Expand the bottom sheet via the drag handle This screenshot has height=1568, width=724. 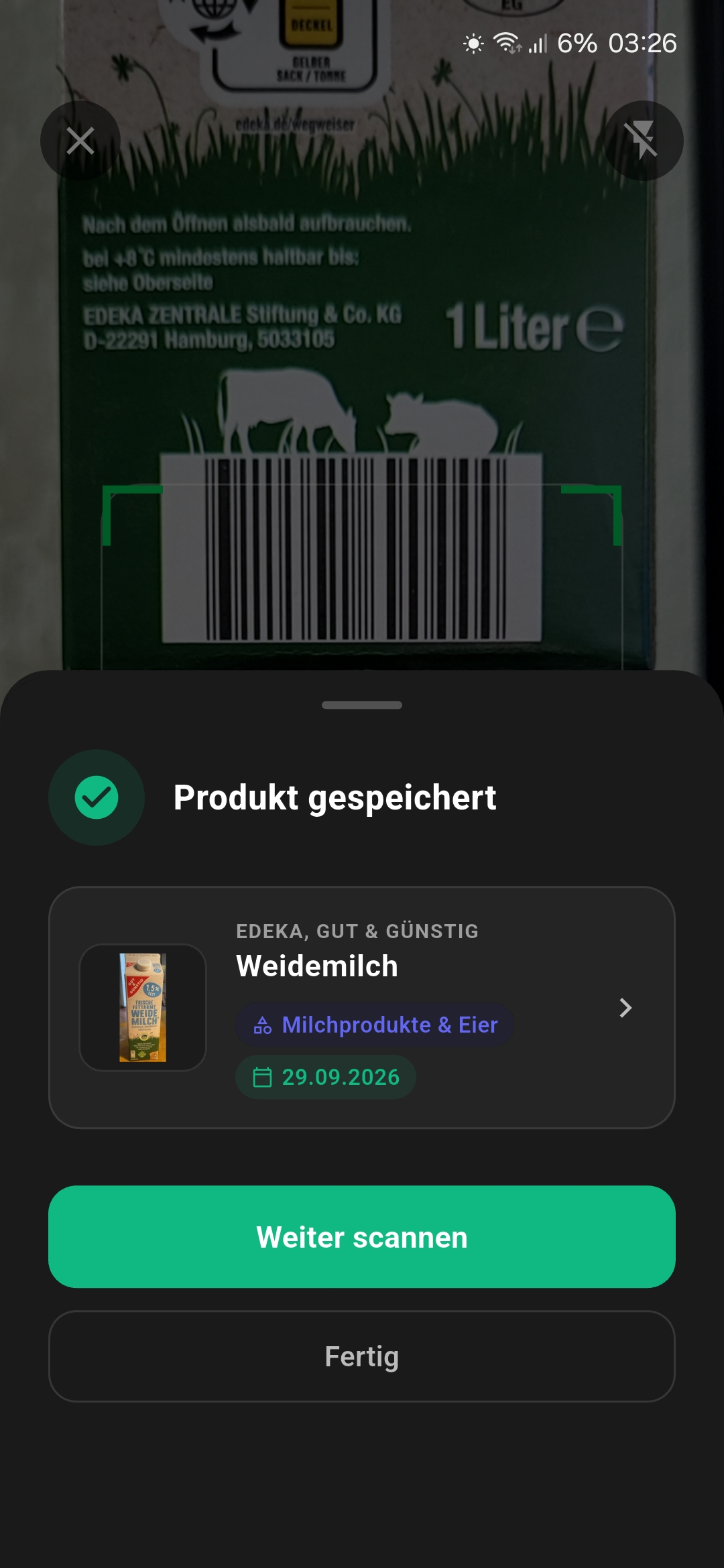click(362, 704)
